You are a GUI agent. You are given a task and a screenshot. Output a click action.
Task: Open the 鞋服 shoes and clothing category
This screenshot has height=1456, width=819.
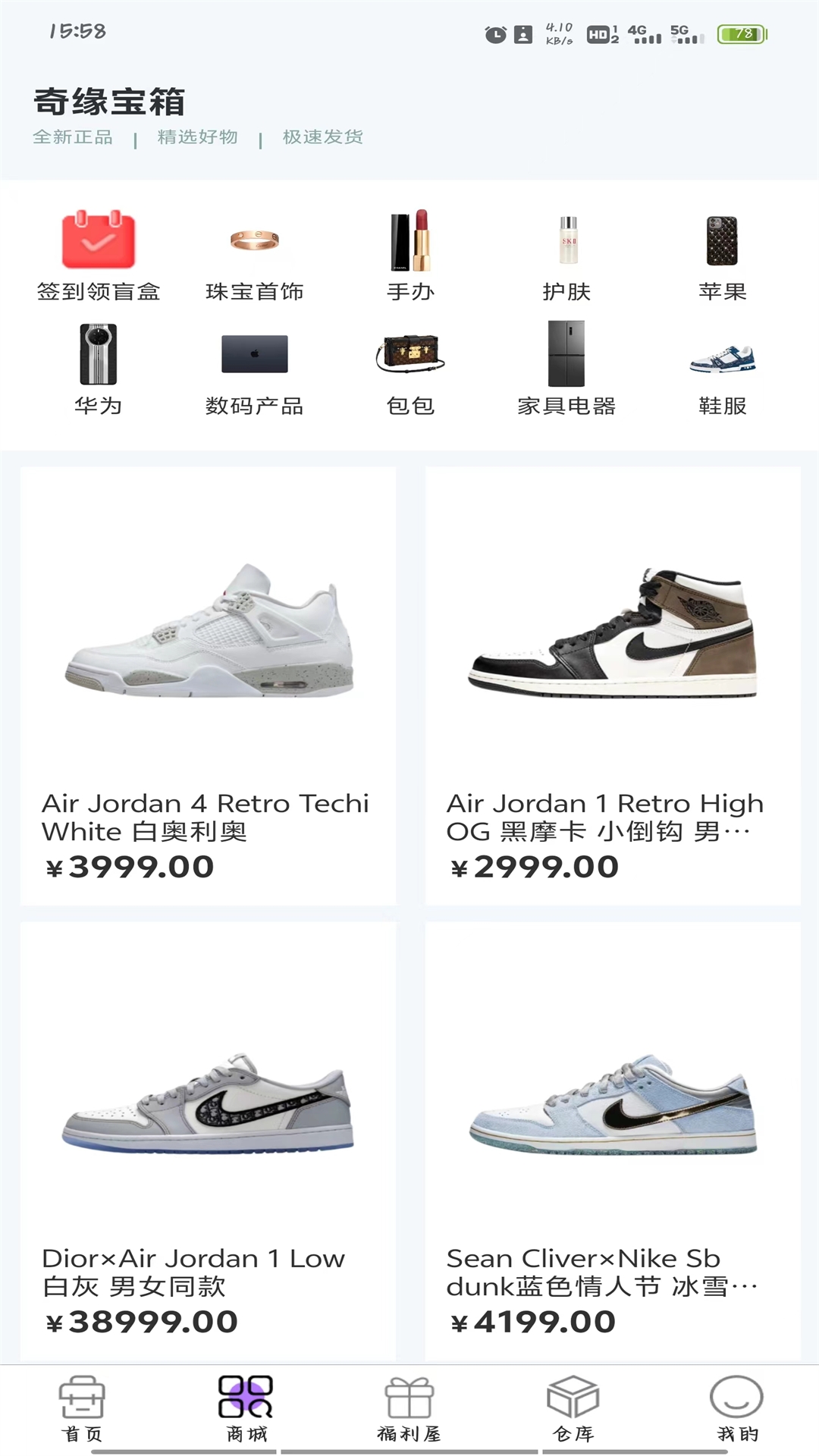click(722, 370)
